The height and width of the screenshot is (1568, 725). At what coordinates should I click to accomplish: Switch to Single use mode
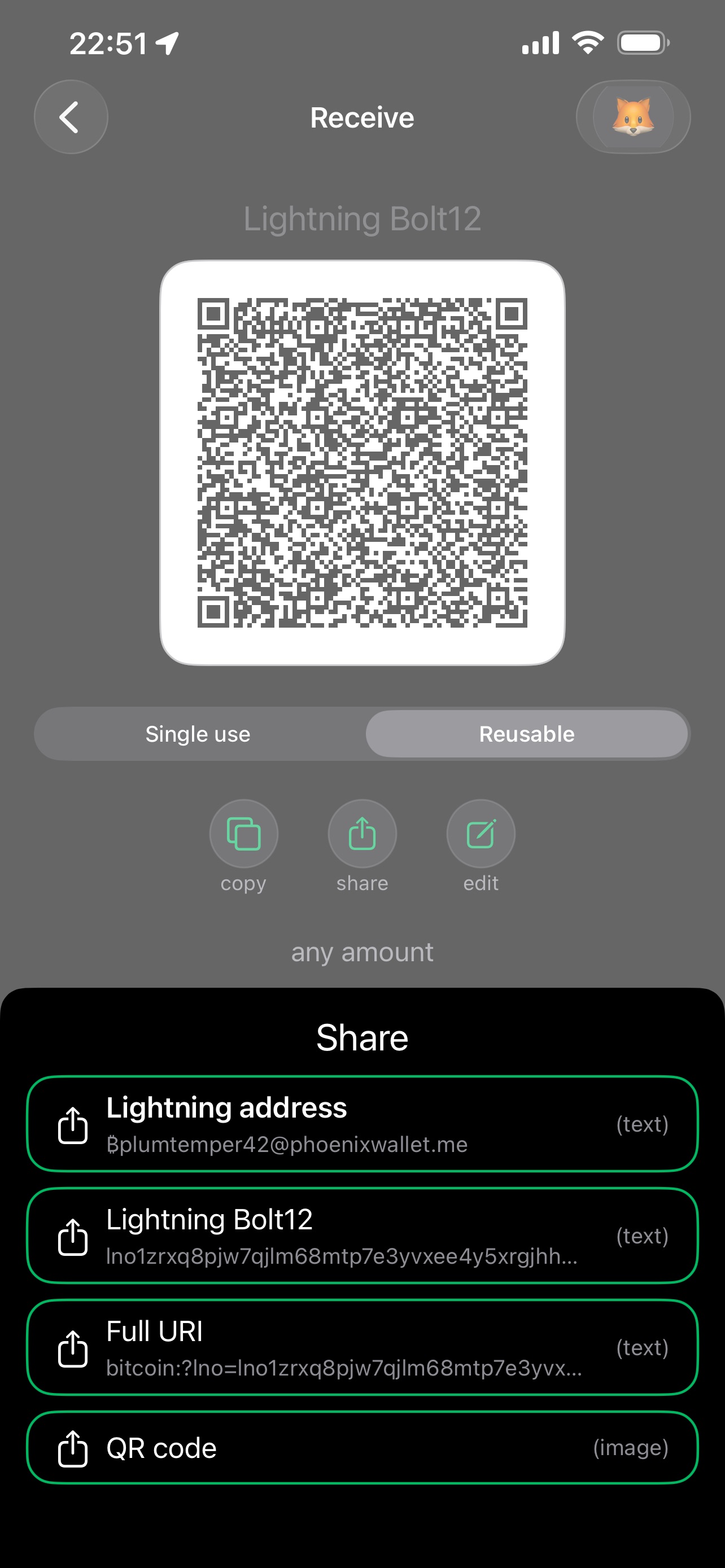click(x=198, y=734)
